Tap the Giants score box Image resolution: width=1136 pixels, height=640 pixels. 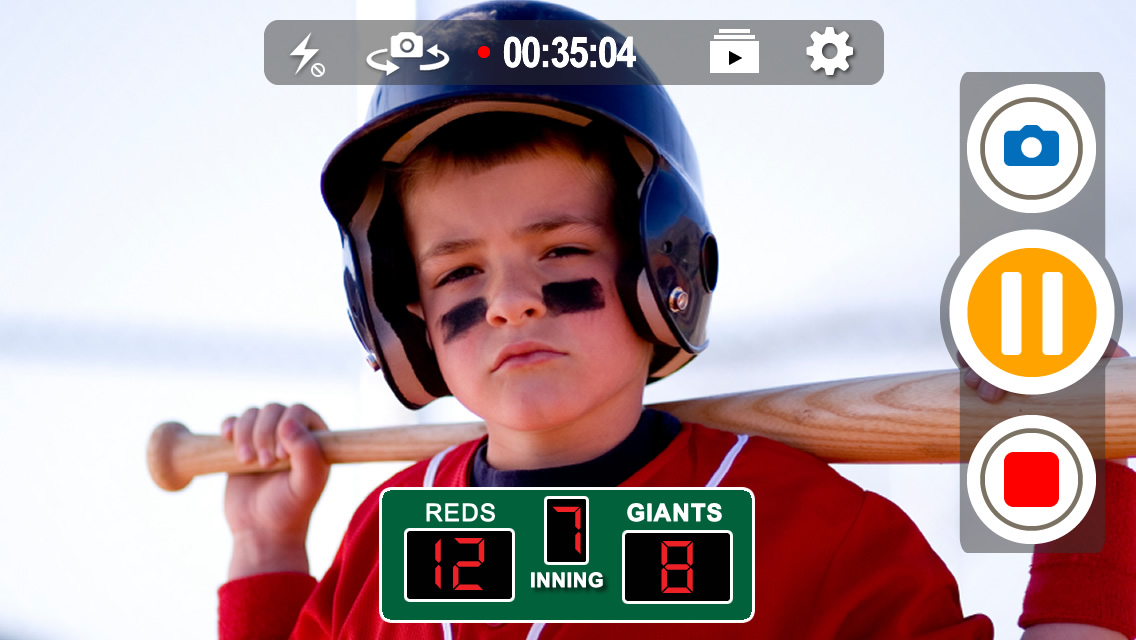pyautogui.click(x=677, y=566)
